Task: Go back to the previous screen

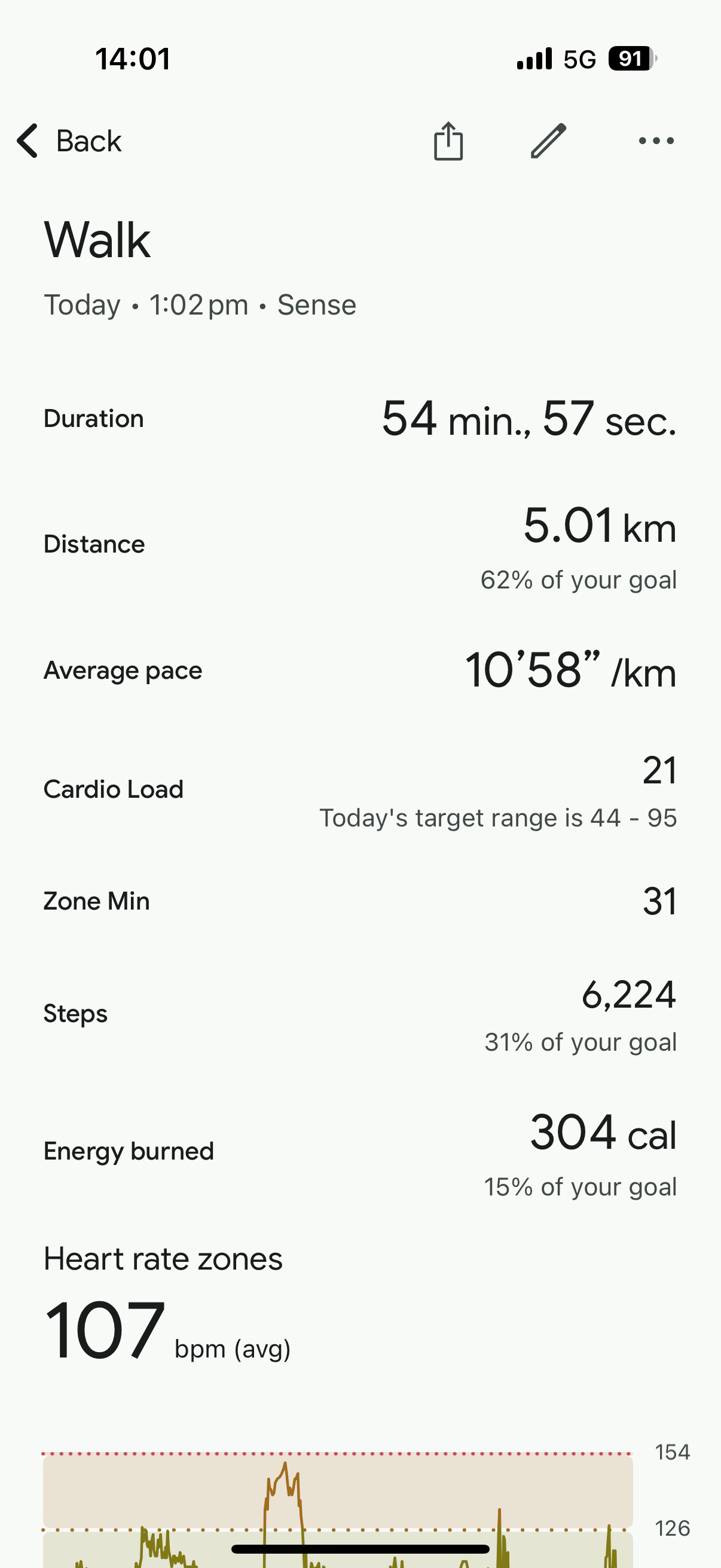Action: (x=68, y=141)
